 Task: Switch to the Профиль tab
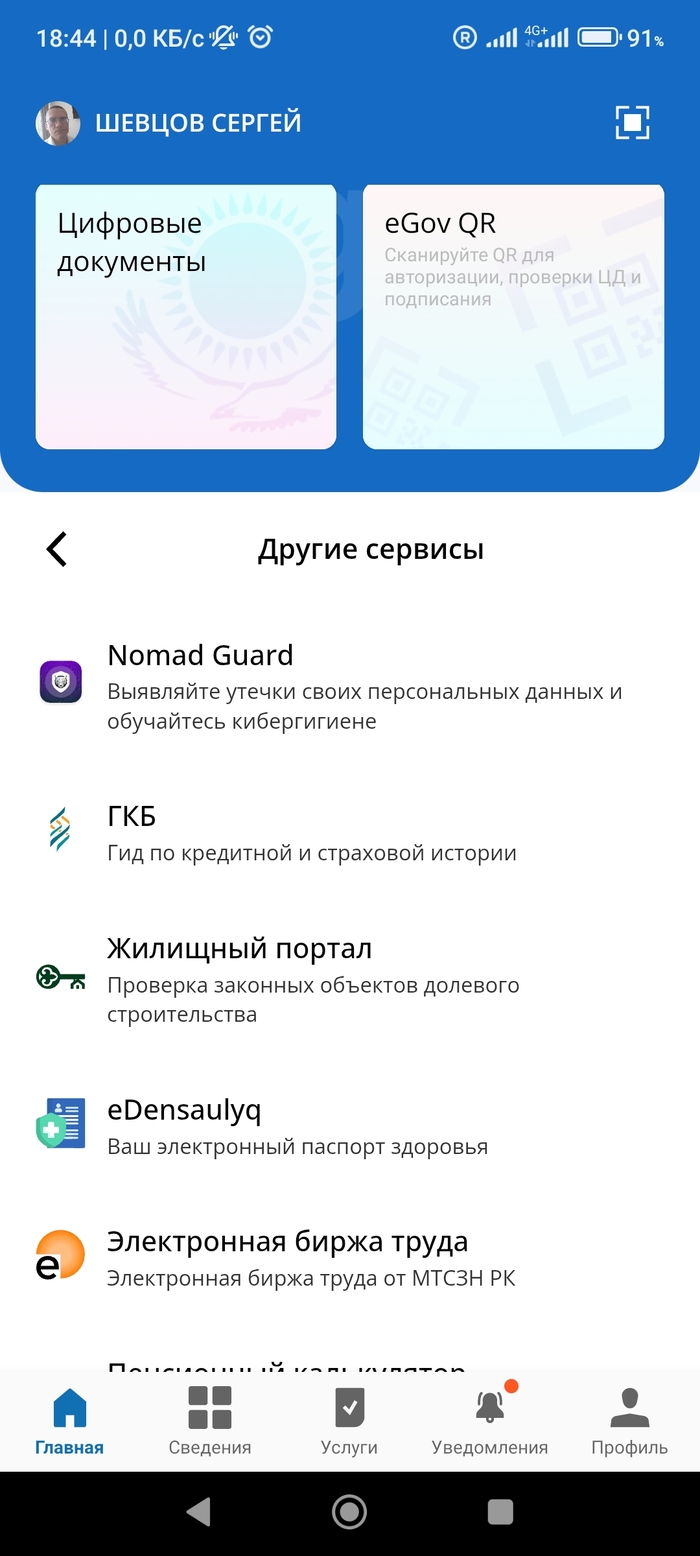point(629,1421)
